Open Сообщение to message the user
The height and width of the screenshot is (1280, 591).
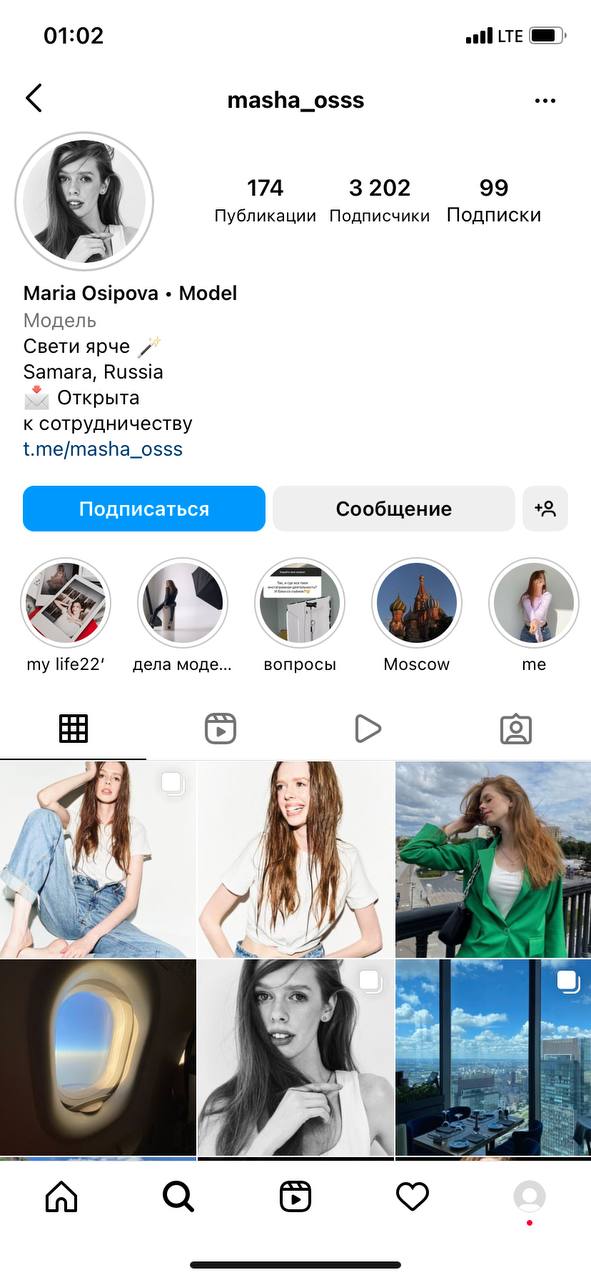[x=394, y=509]
